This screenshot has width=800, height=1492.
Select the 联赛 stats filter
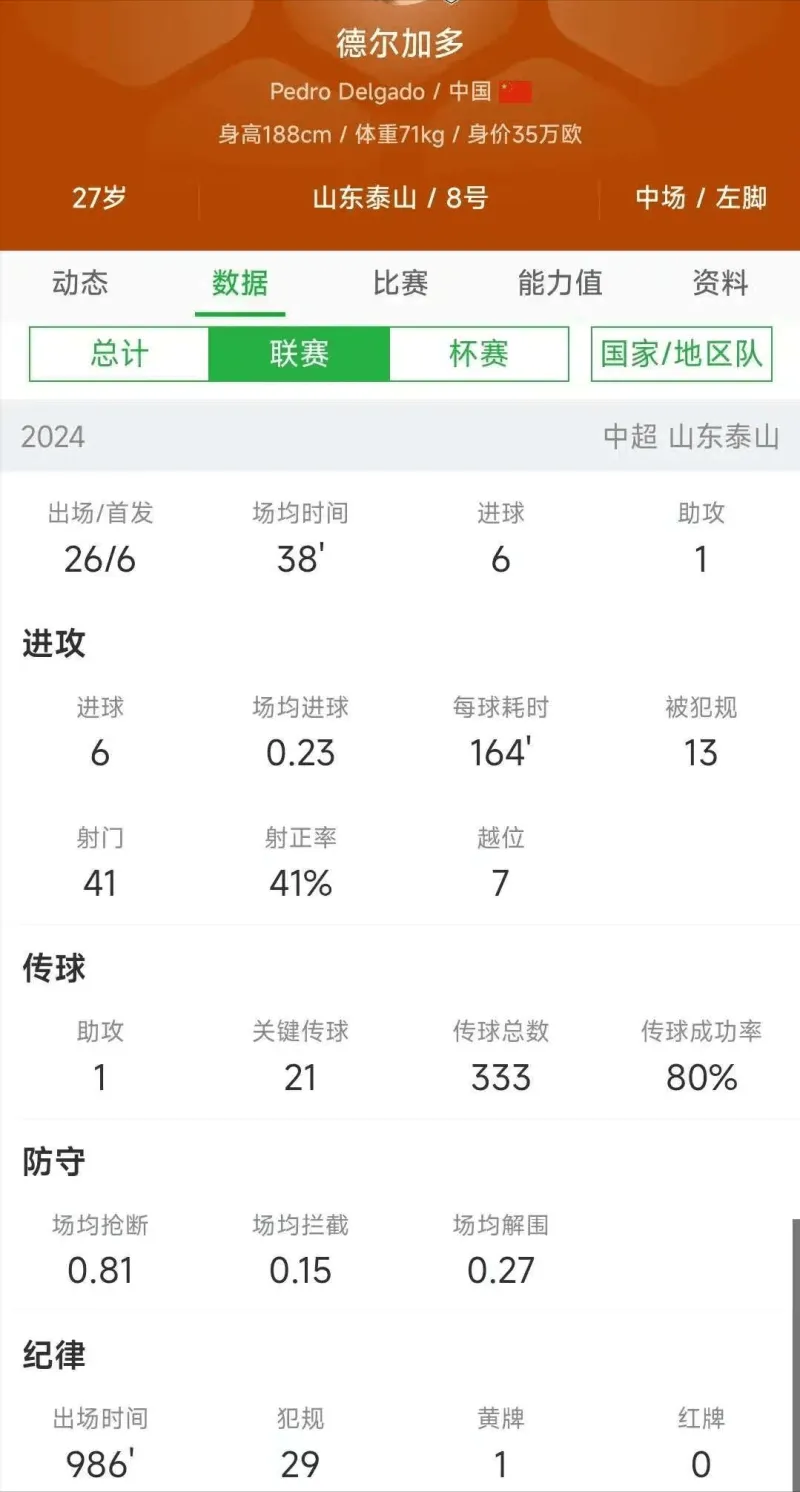pyautogui.click(x=299, y=354)
